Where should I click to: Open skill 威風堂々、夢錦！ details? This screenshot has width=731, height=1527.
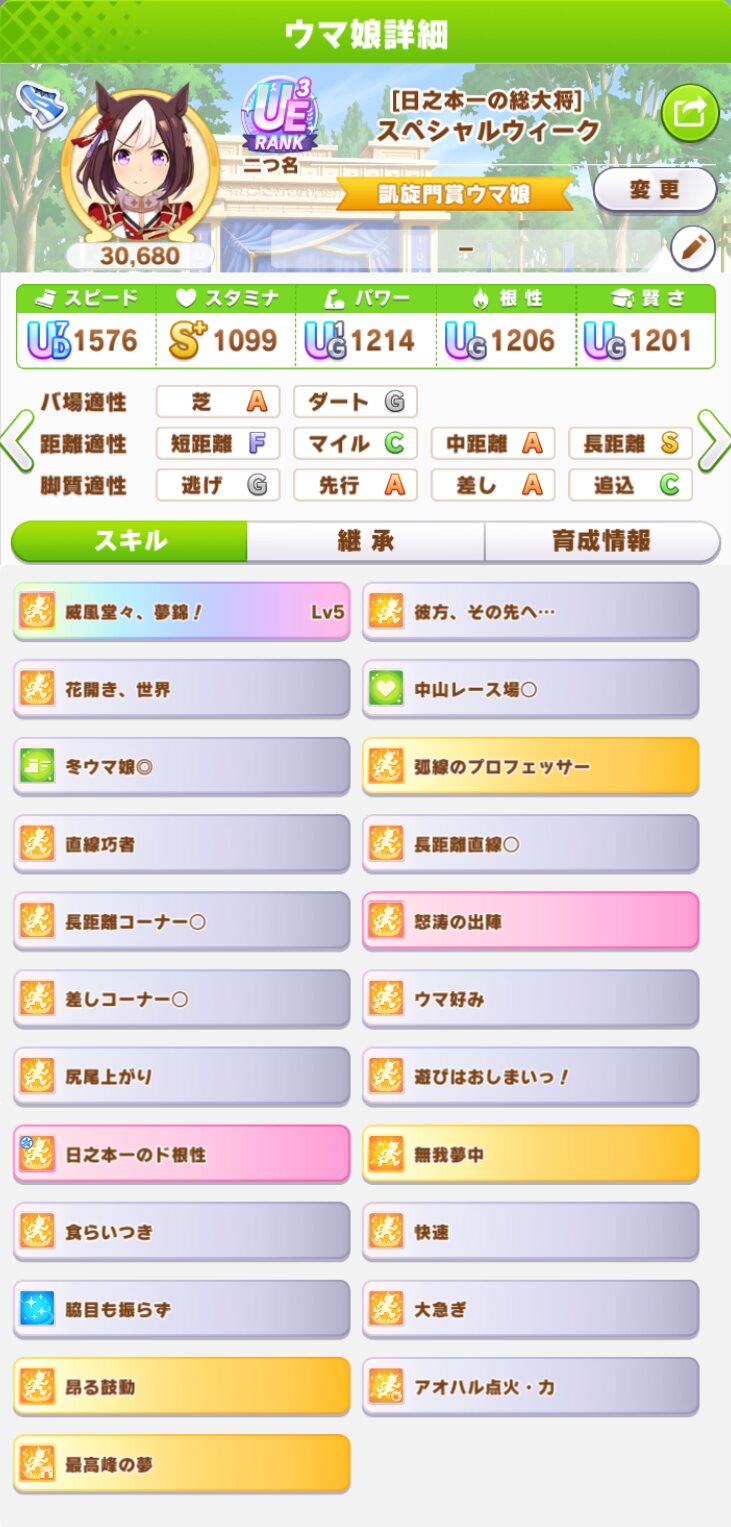click(182, 612)
